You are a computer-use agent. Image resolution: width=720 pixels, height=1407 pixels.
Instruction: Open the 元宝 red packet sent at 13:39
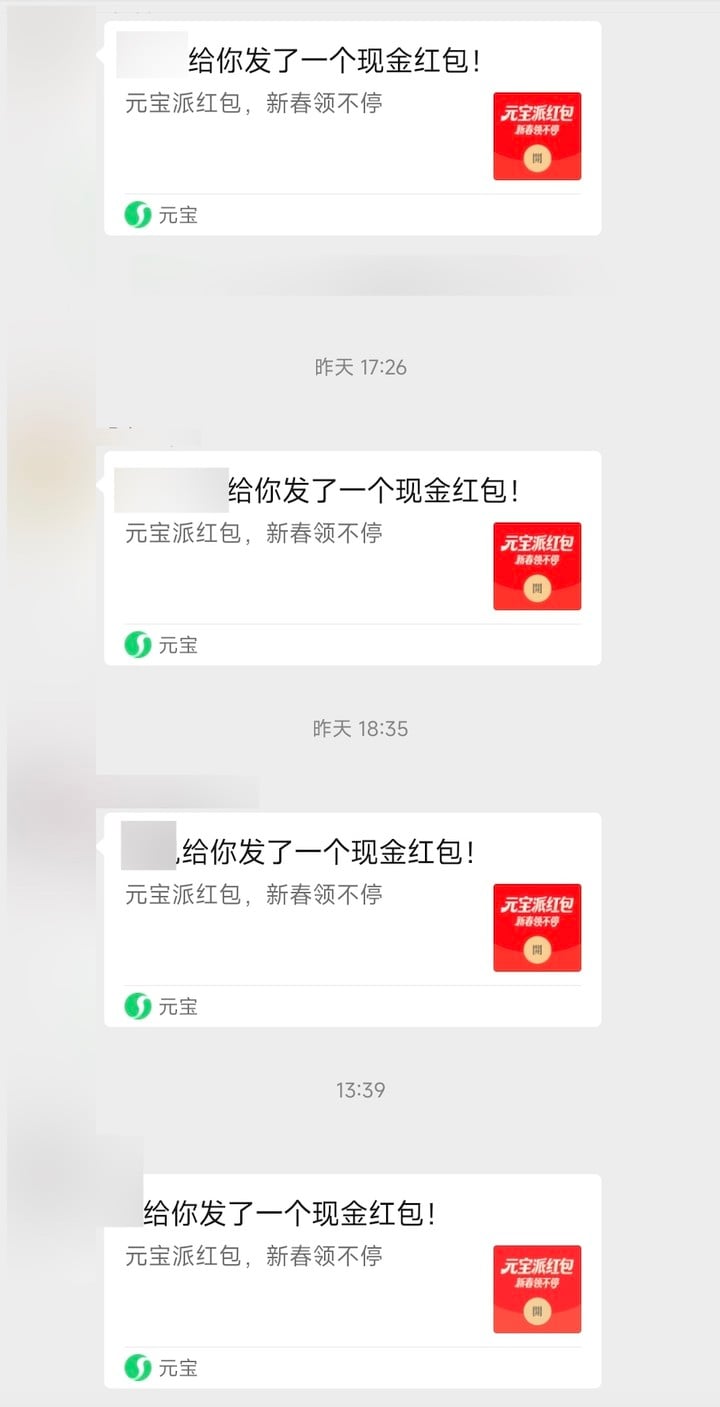point(352,1279)
